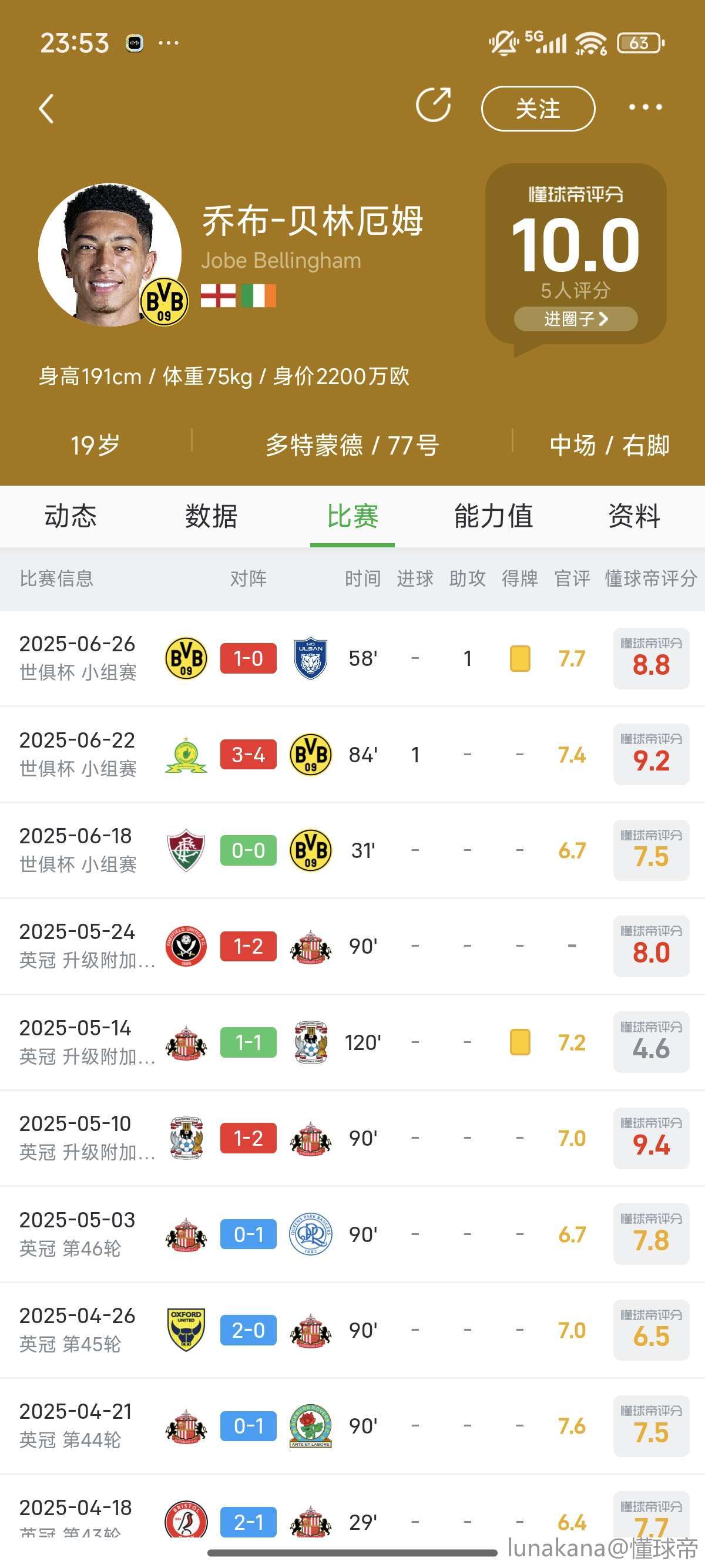Switch to the 资料 tab
The height and width of the screenshot is (1568, 705).
coord(634,516)
